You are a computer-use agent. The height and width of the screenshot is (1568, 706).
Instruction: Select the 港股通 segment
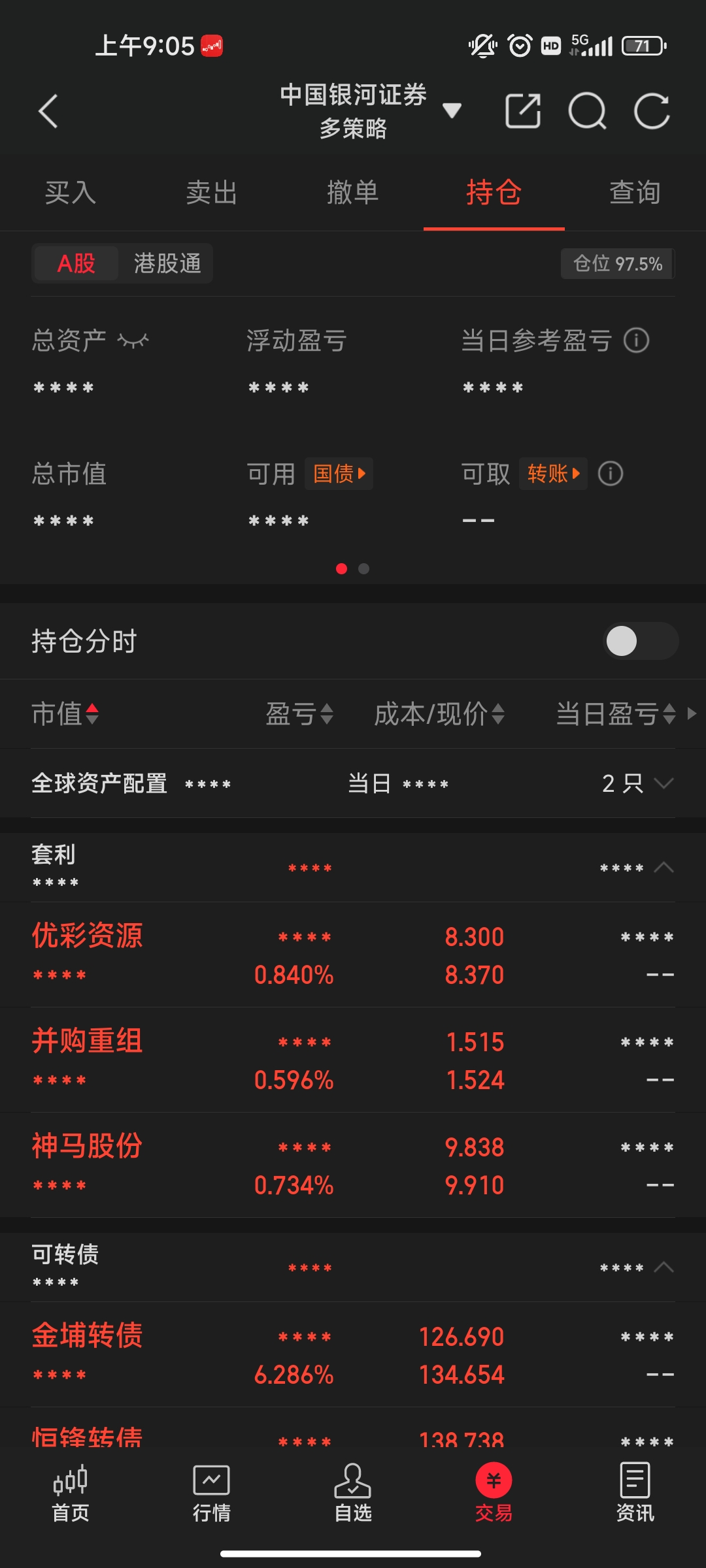point(167,263)
